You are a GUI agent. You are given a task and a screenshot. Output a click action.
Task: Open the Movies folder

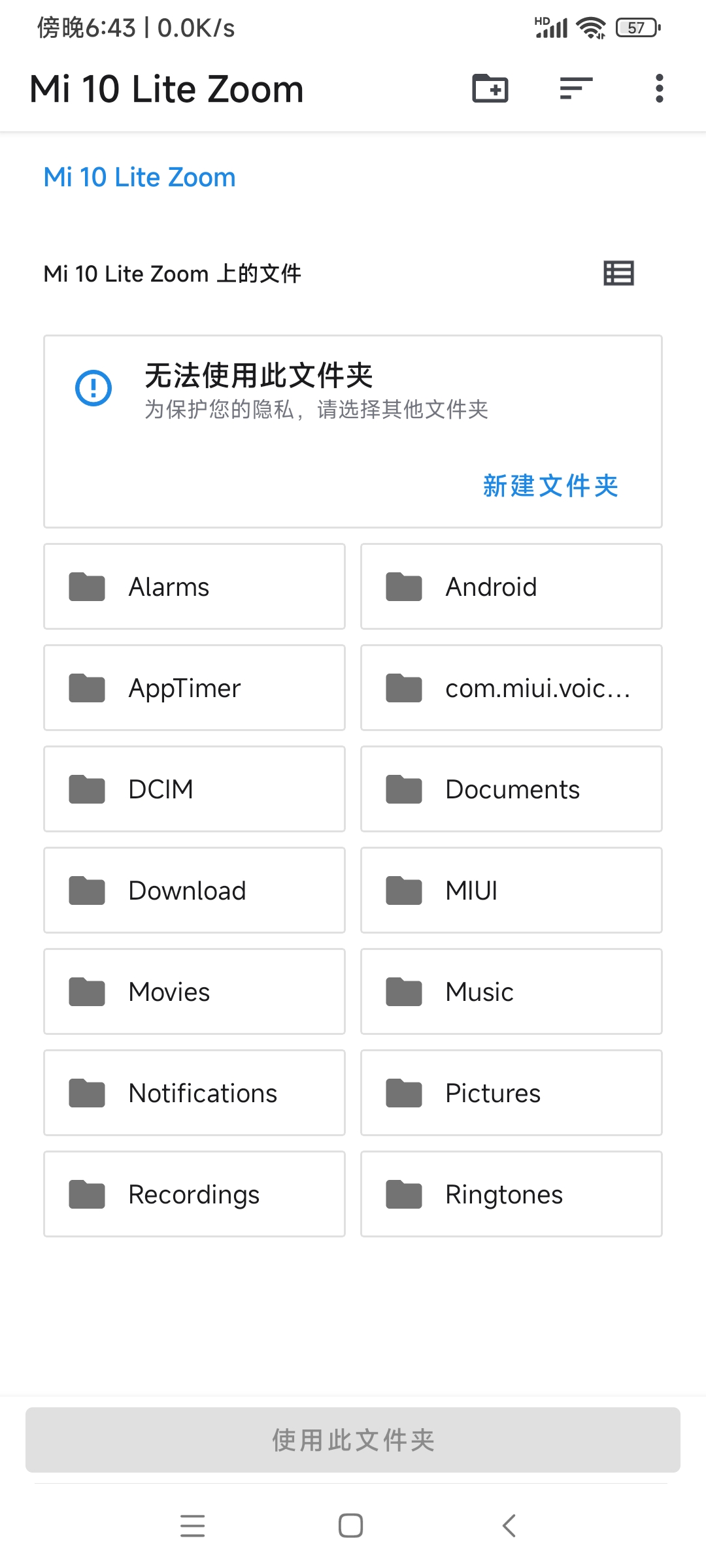tap(194, 992)
